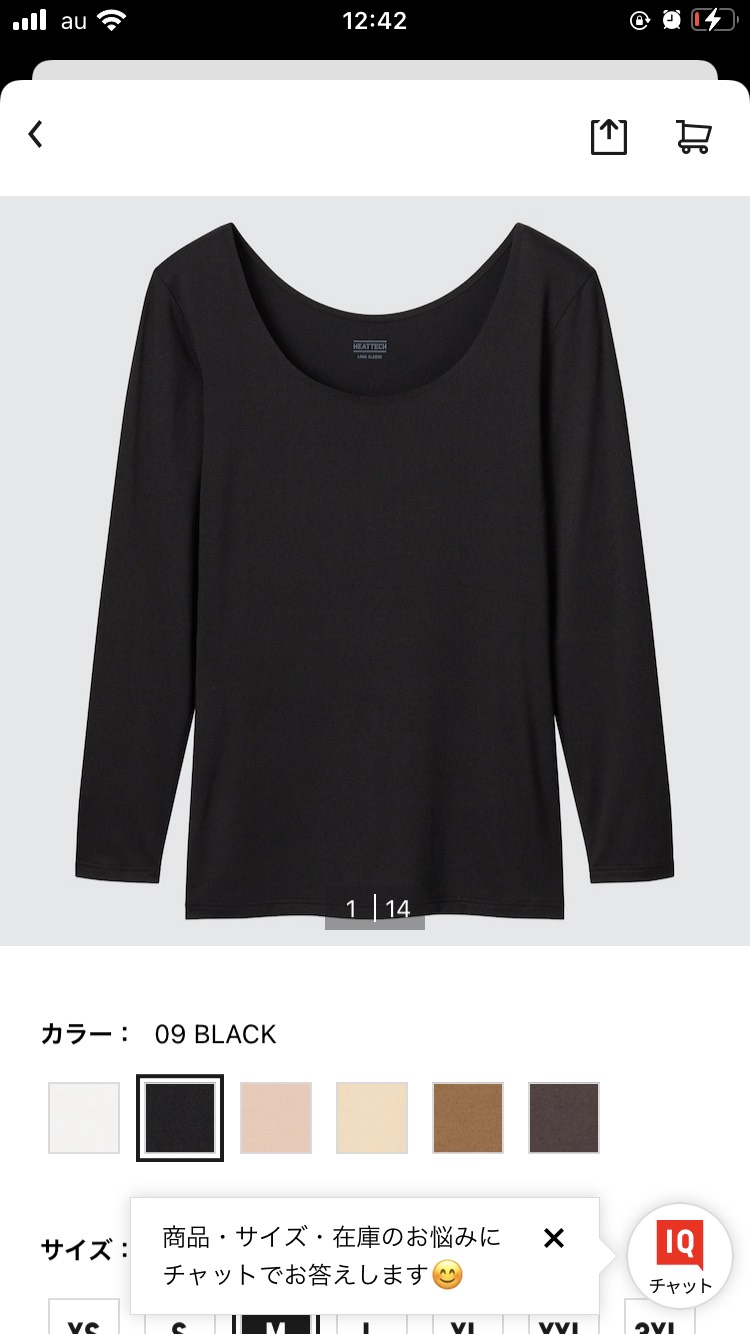Pick the dark brown color swatch
Screen dimensions: 750x1334
pos(564,1118)
